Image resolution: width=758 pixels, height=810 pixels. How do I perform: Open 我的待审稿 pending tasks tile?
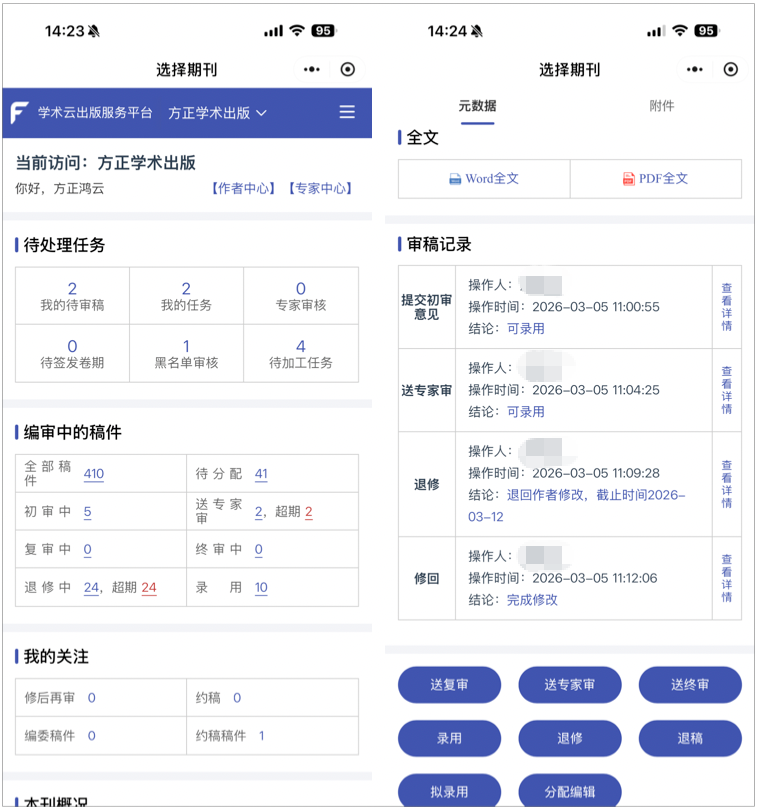pos(72,296)
